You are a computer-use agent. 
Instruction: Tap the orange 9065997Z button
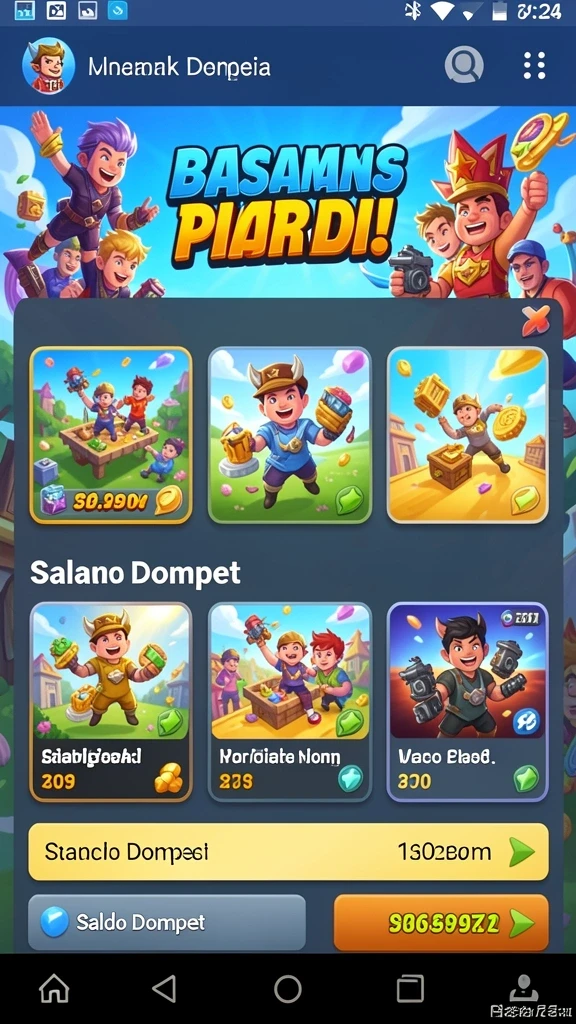click(441, 922)
